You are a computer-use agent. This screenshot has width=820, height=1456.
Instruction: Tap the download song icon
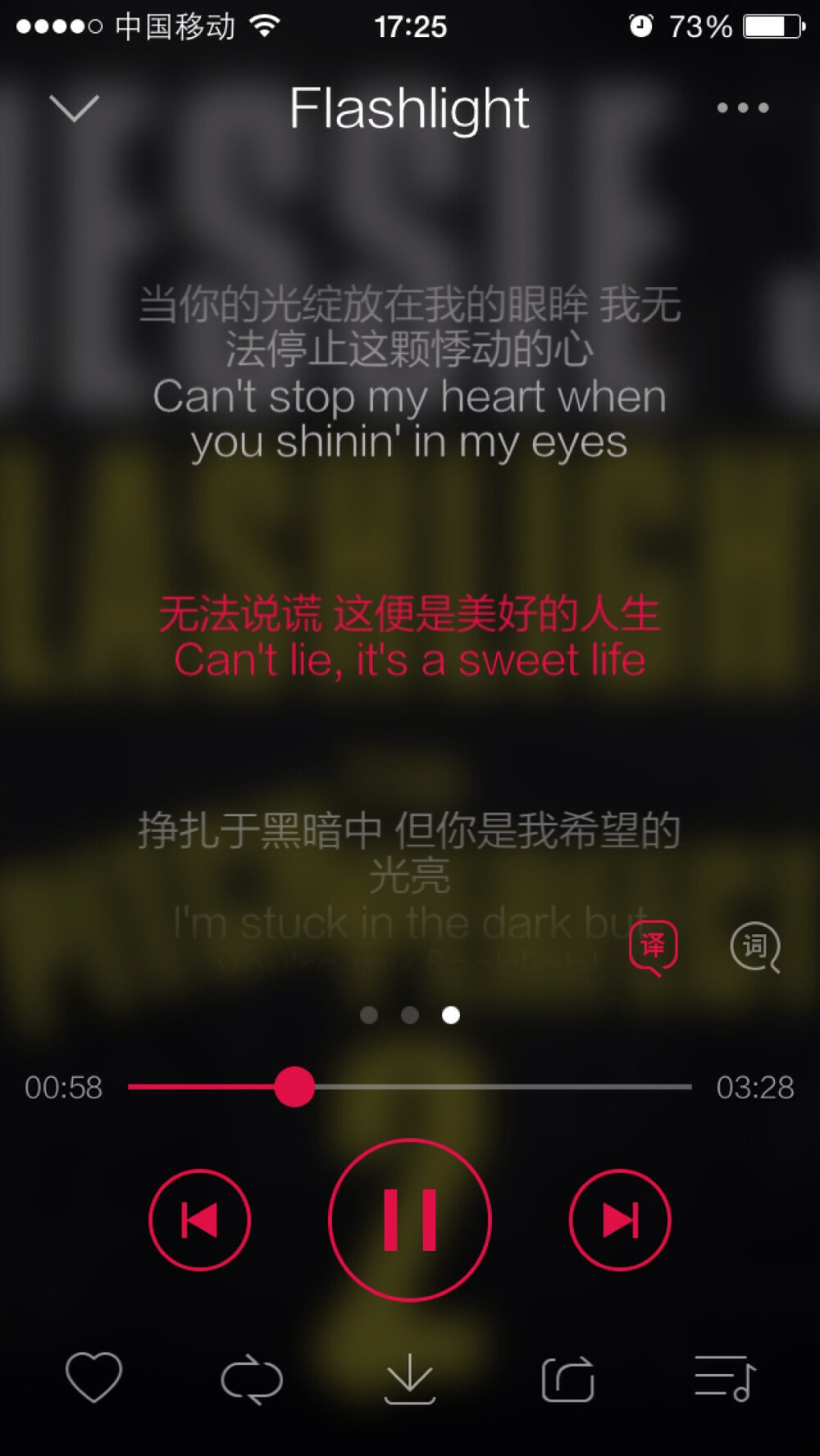pos(410,1378)
